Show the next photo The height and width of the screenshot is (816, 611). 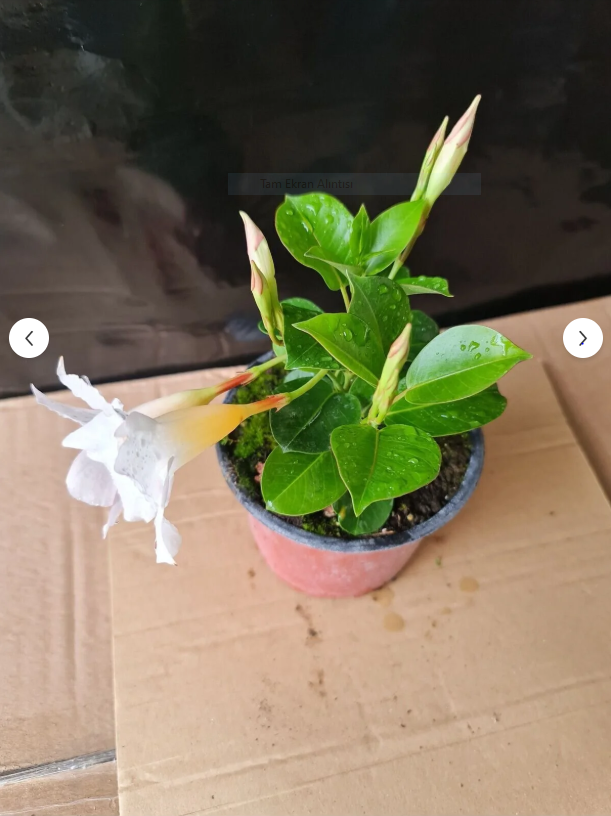coord(582,338)
